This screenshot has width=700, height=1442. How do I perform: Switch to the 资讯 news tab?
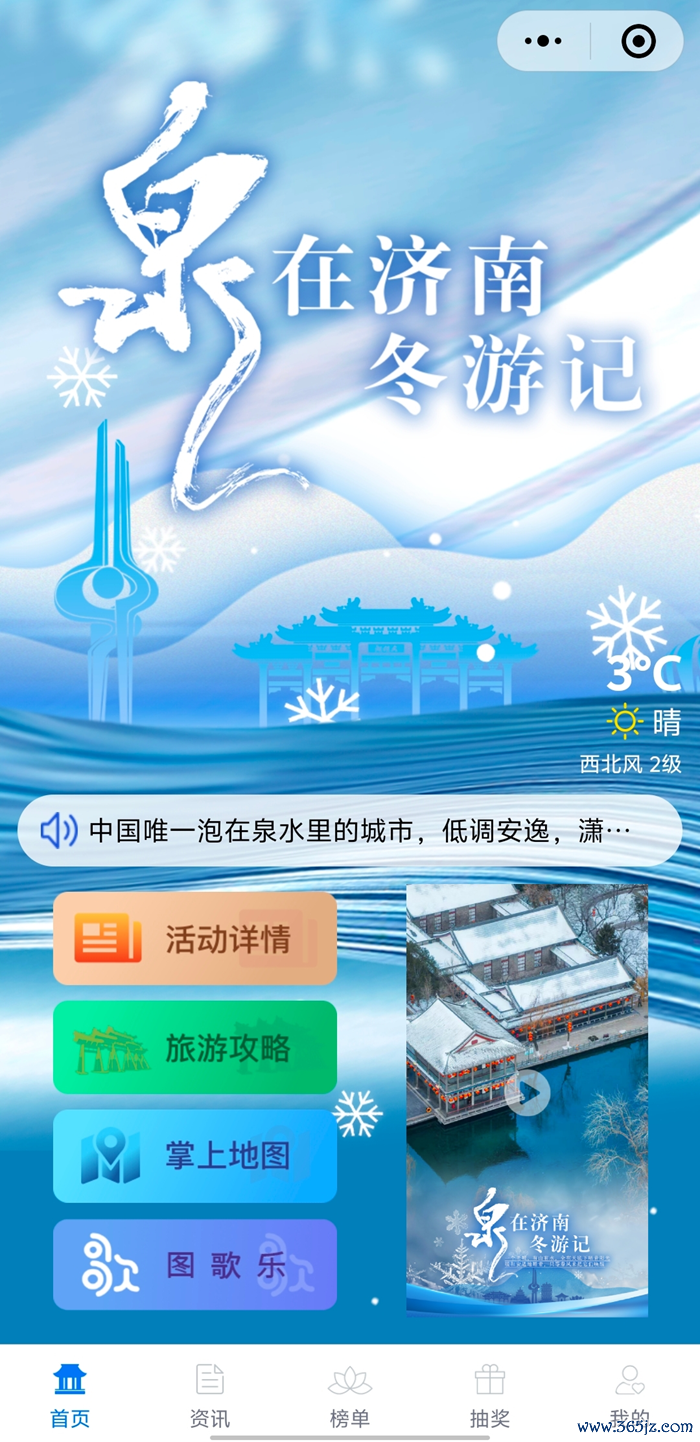click(210, 1395)
